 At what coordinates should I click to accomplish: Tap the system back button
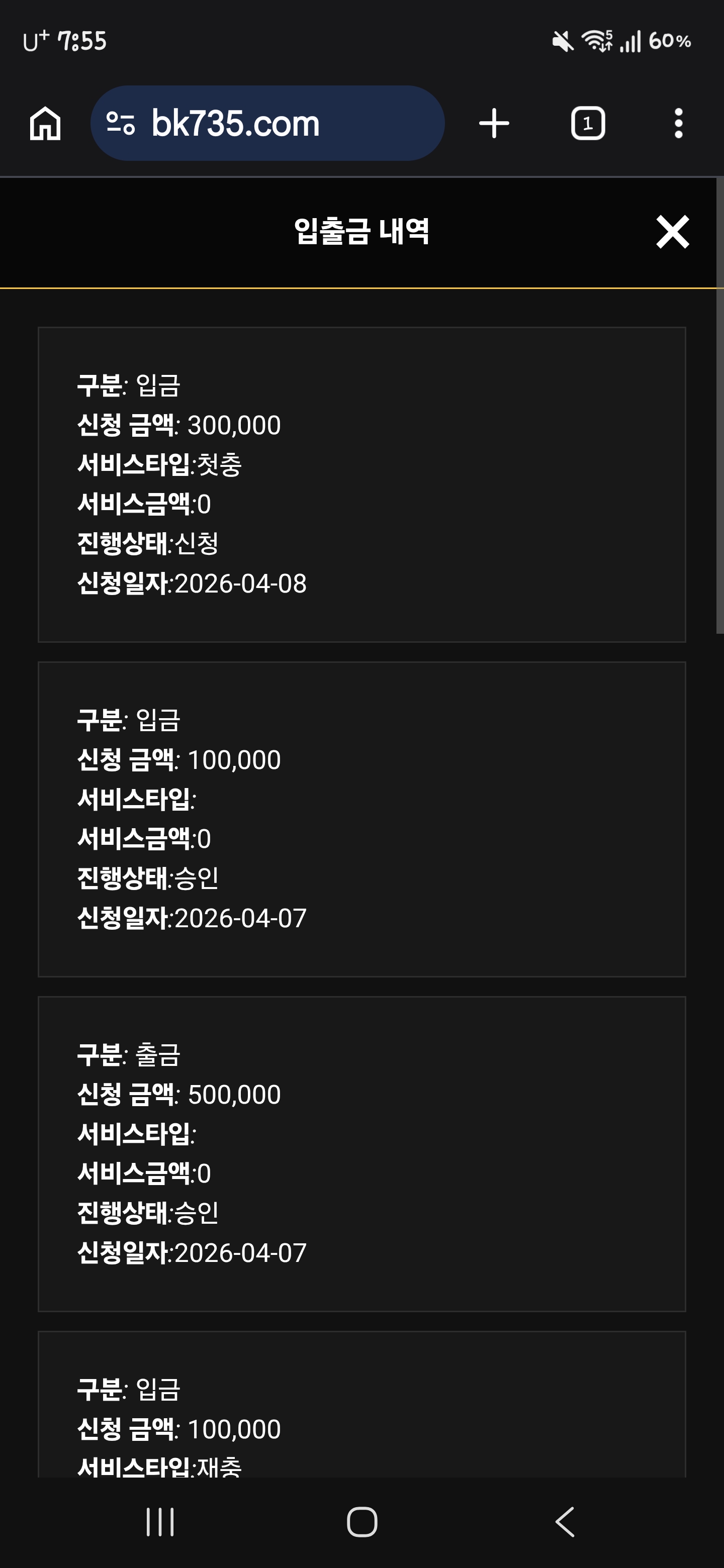pos(565,1522)
